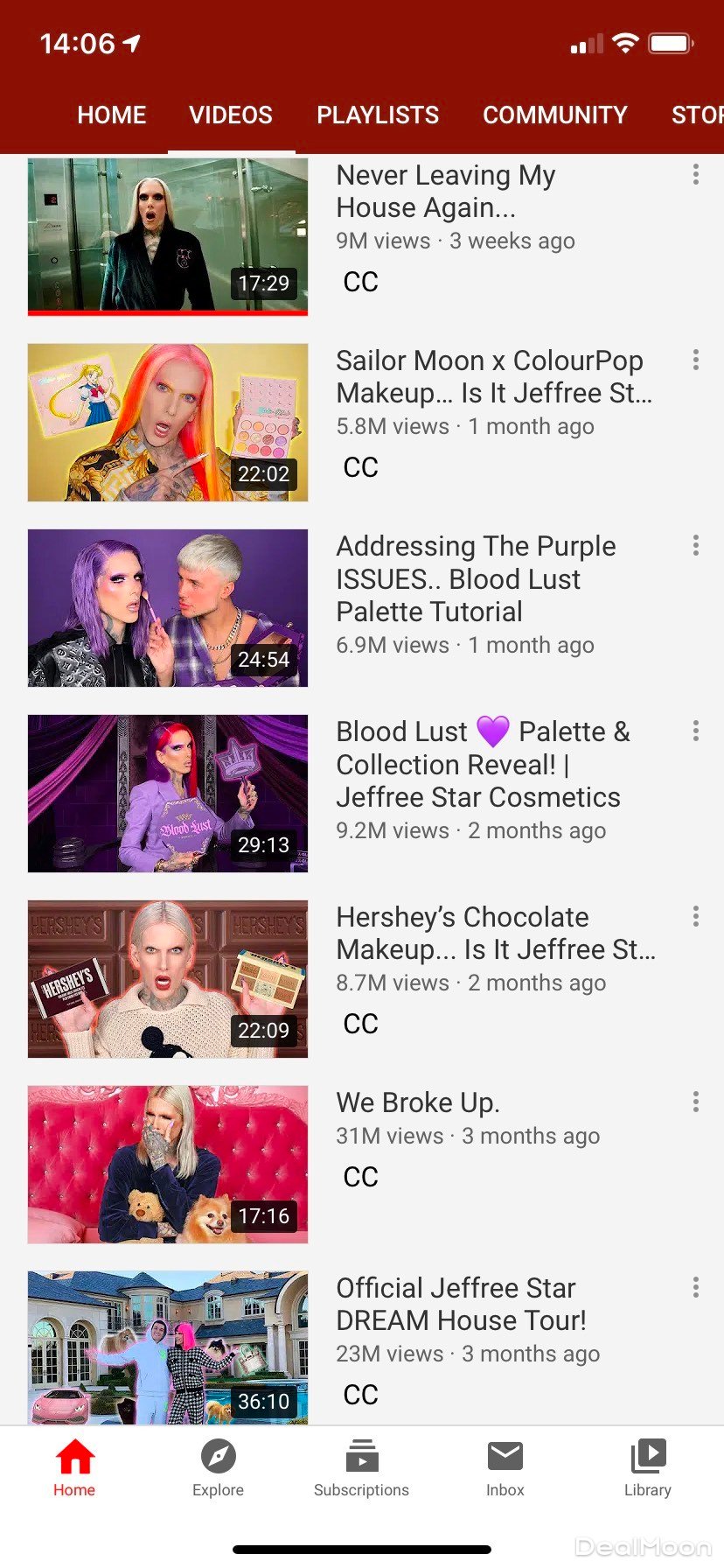Switch to the Library tab
724x1568 pixels.
pos(648,1468)
